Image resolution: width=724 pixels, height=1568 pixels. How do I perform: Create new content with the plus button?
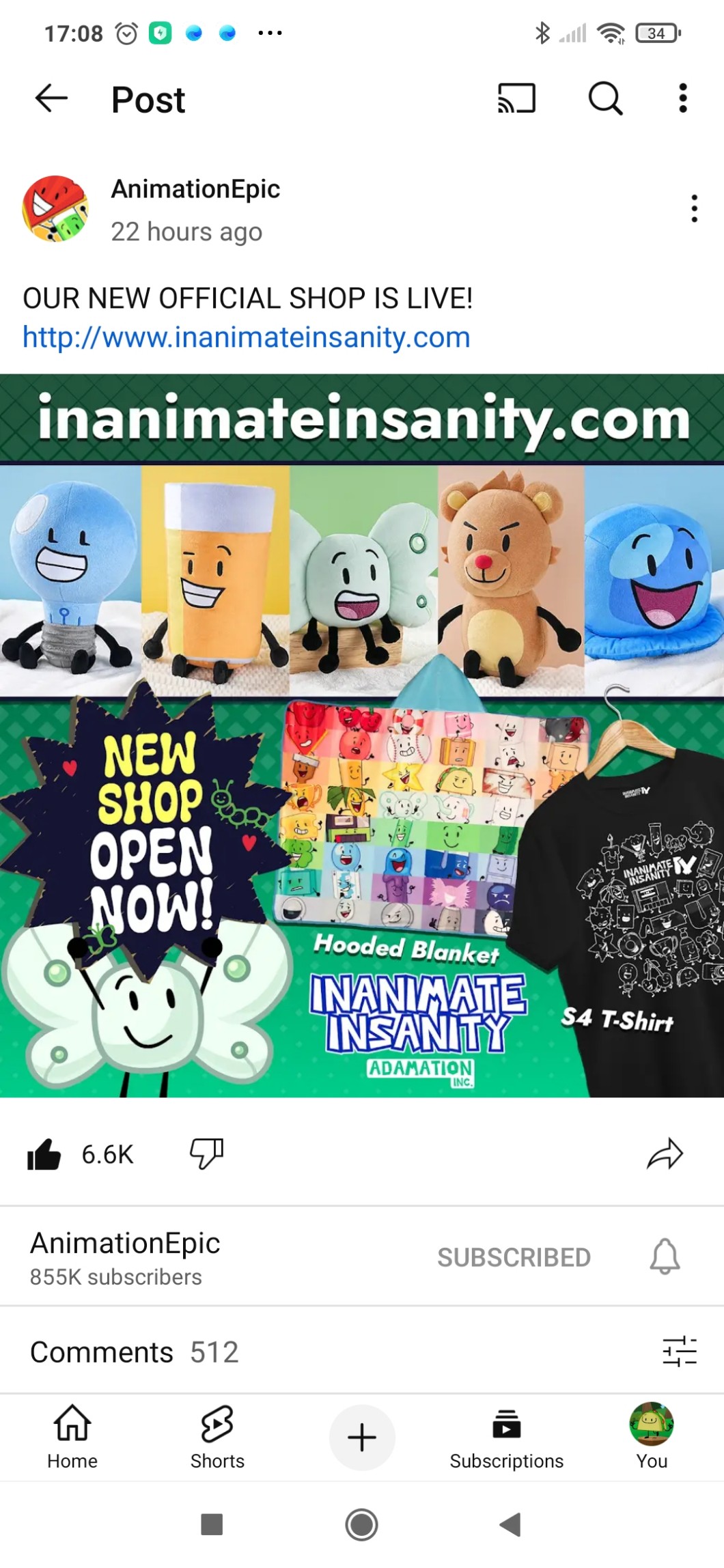pos(362,1437)
